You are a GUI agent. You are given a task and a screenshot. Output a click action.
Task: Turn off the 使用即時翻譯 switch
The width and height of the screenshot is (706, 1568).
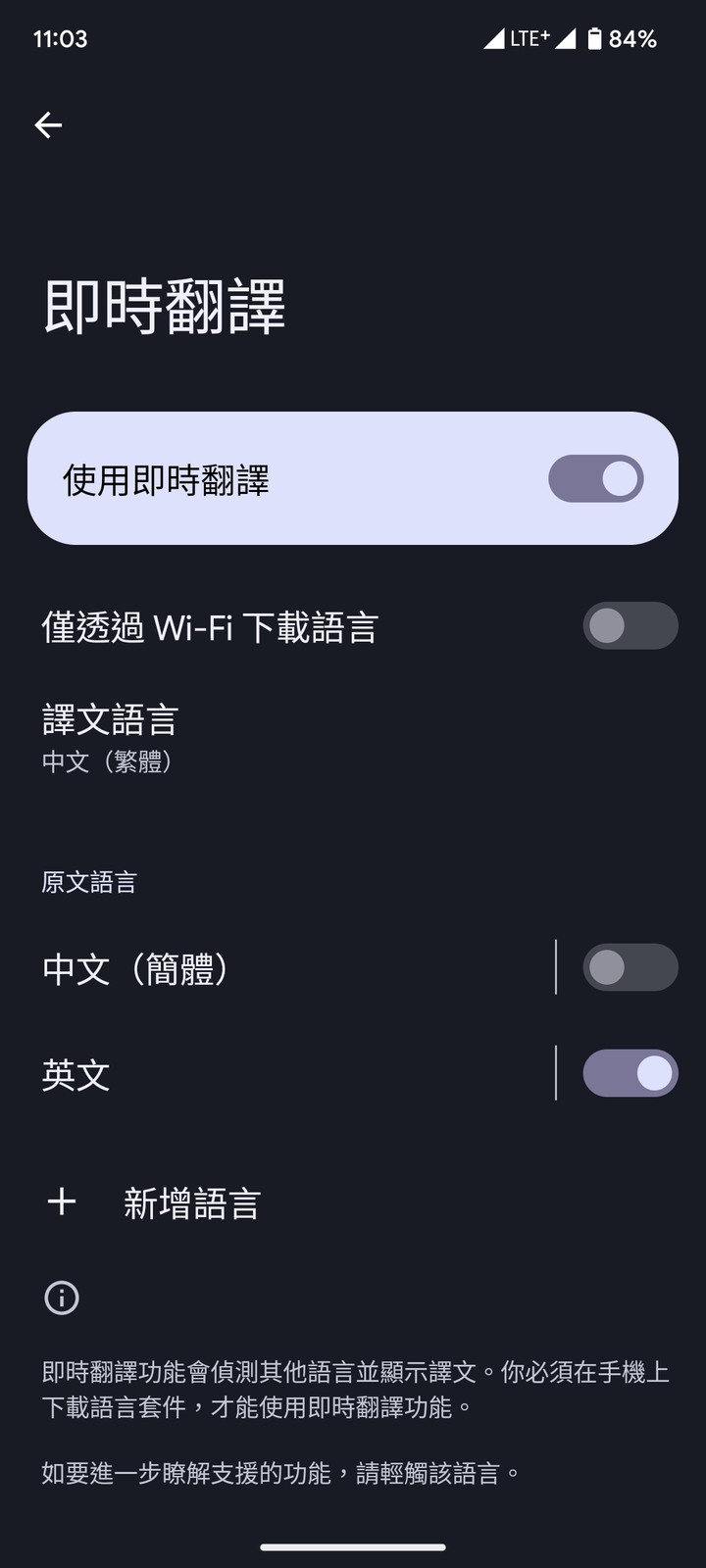595,478
